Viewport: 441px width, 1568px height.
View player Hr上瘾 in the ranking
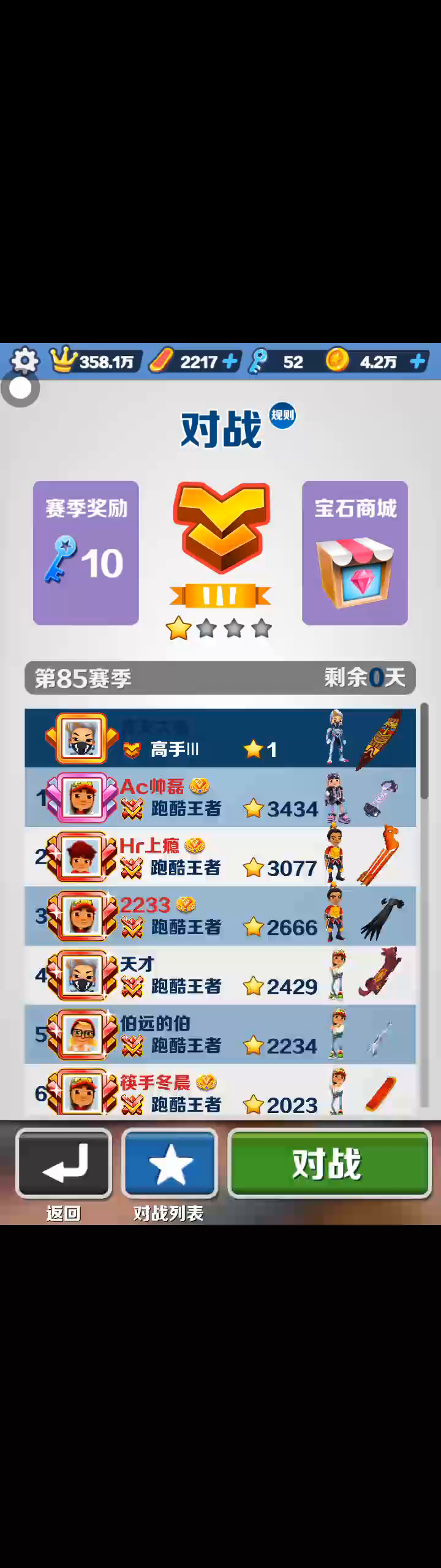coord(221,856)
